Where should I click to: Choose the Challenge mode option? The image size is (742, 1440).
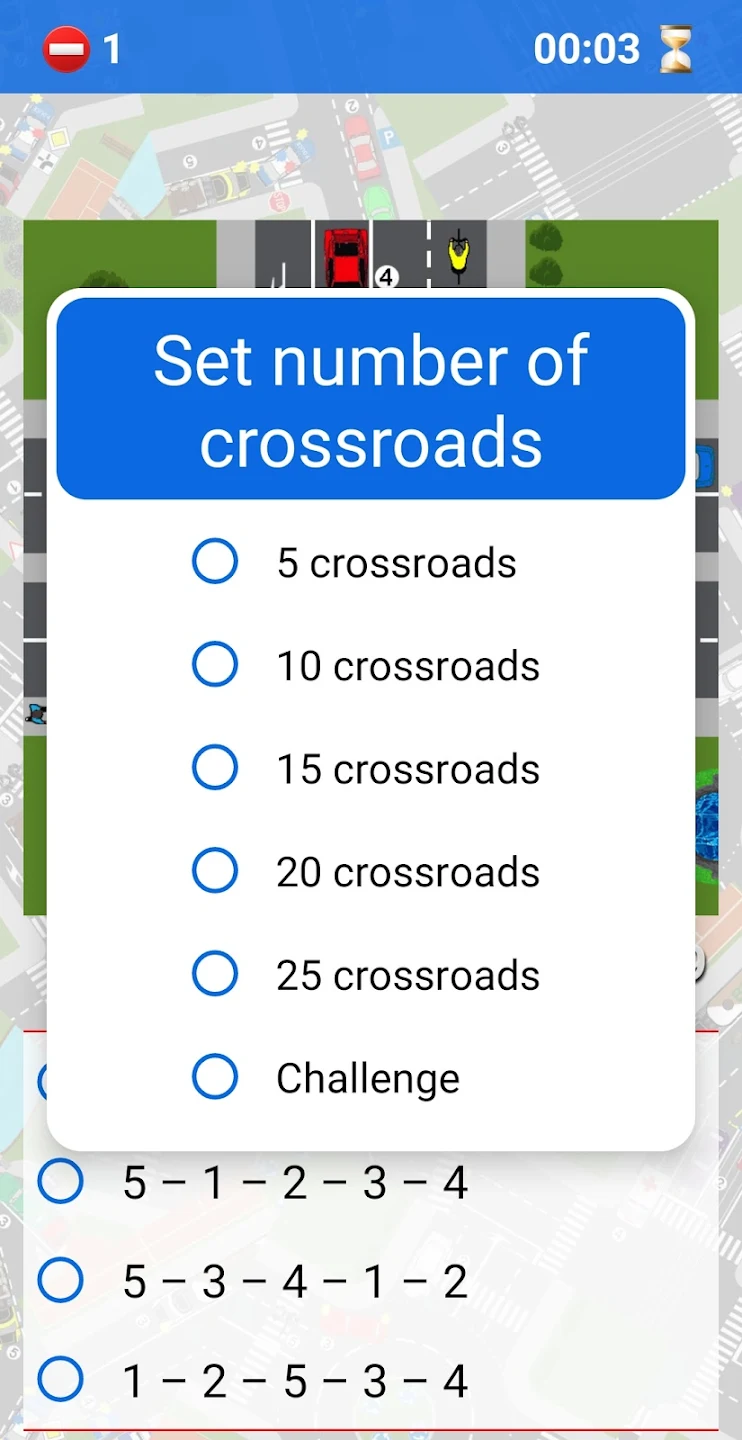click(215, 1077)
